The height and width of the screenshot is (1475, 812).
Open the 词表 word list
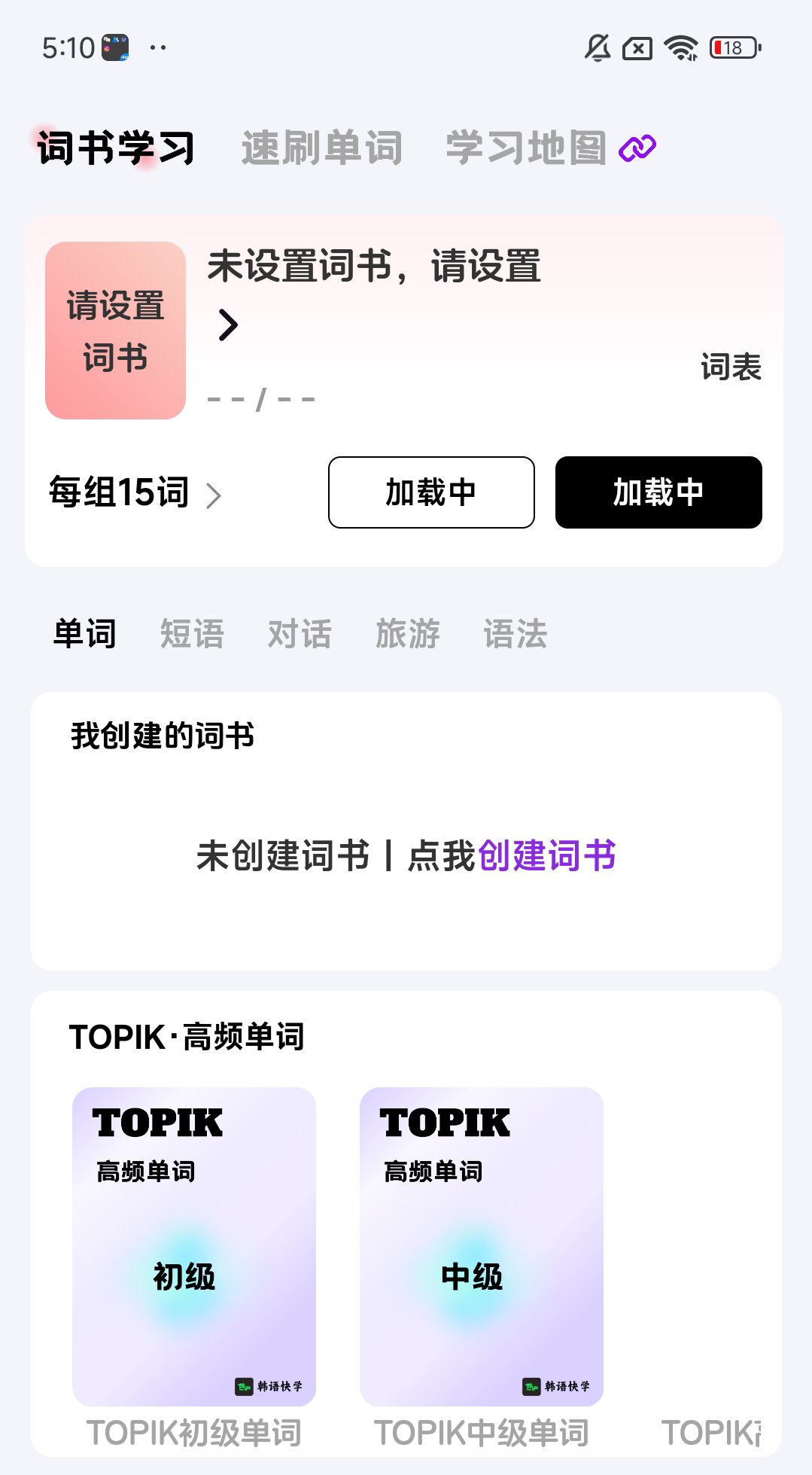[x=730, y=367]
